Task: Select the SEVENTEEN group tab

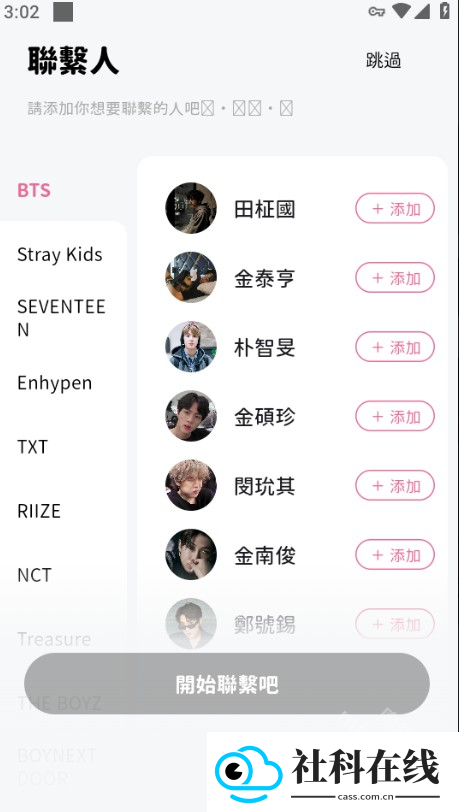Action: click(61, 318)
